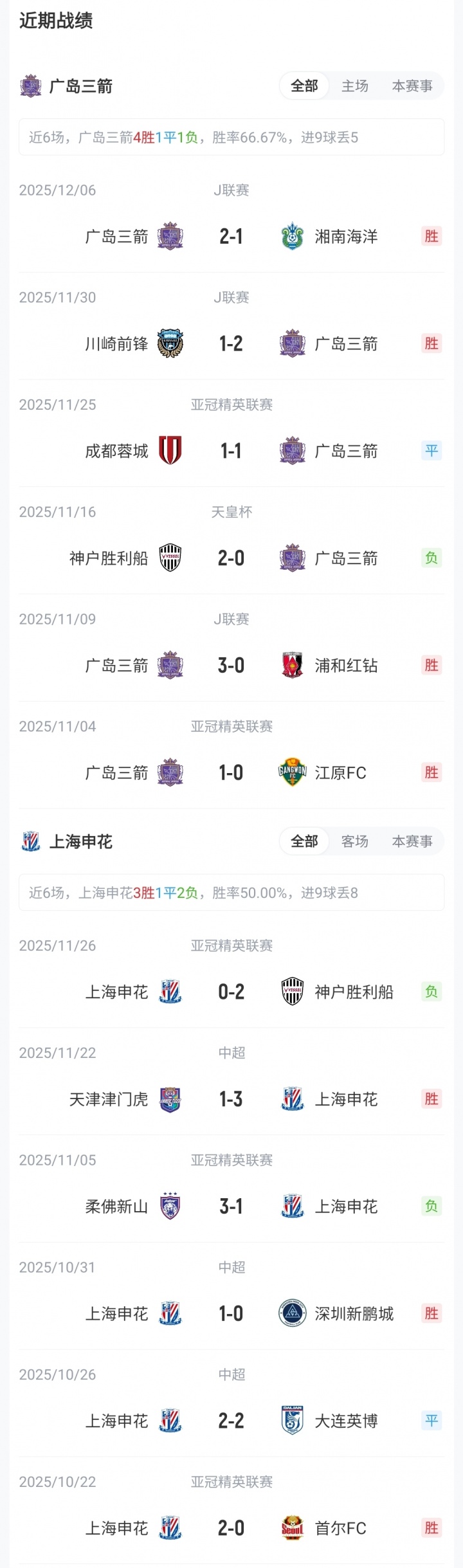
Task: Open 广岛三箭 vs 湘南海洋 match on 2025/12/06
Action: [x=232, y=237]
